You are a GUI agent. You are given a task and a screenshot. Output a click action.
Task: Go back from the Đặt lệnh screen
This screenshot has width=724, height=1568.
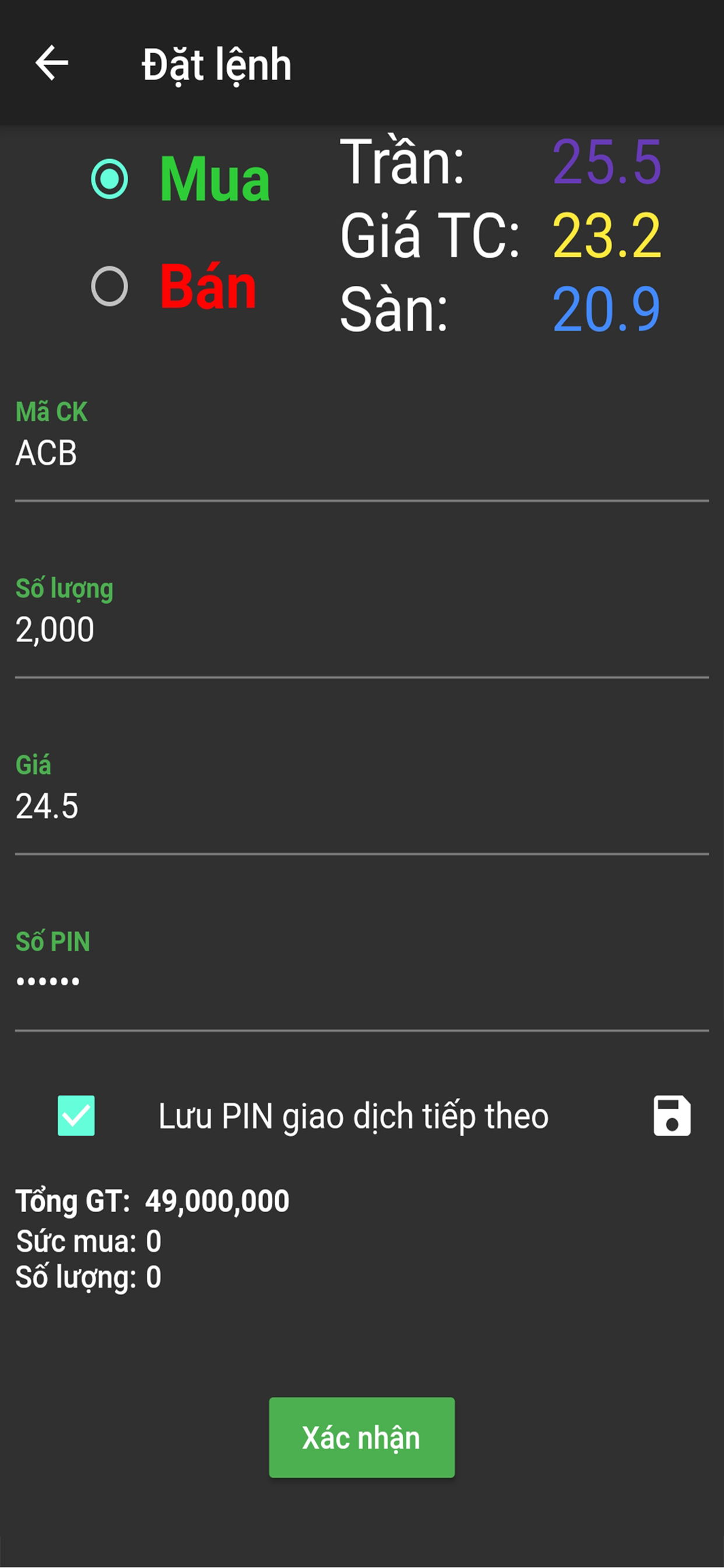tap(52, 62)
